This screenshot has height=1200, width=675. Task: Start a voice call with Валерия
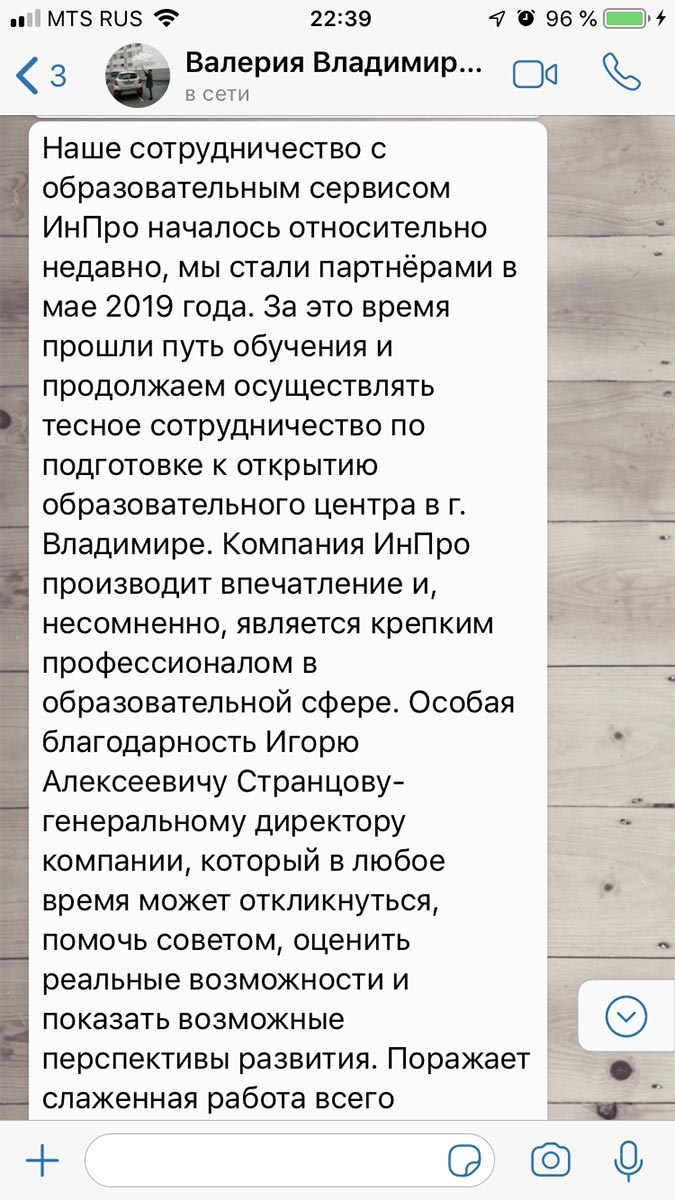pos(621,74)
